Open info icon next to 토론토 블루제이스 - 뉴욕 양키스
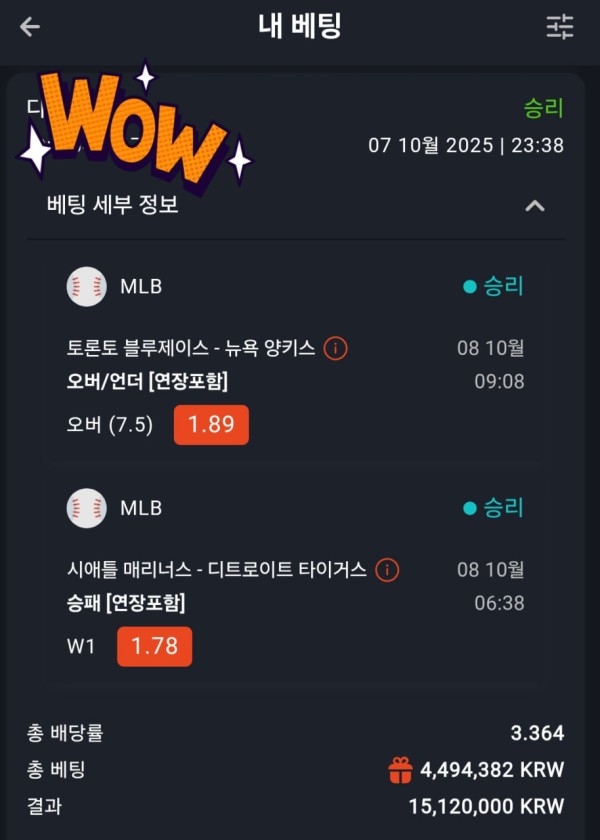Image resolution: width=600 pixels, height=840 pixels. click(x=337, y=348)
